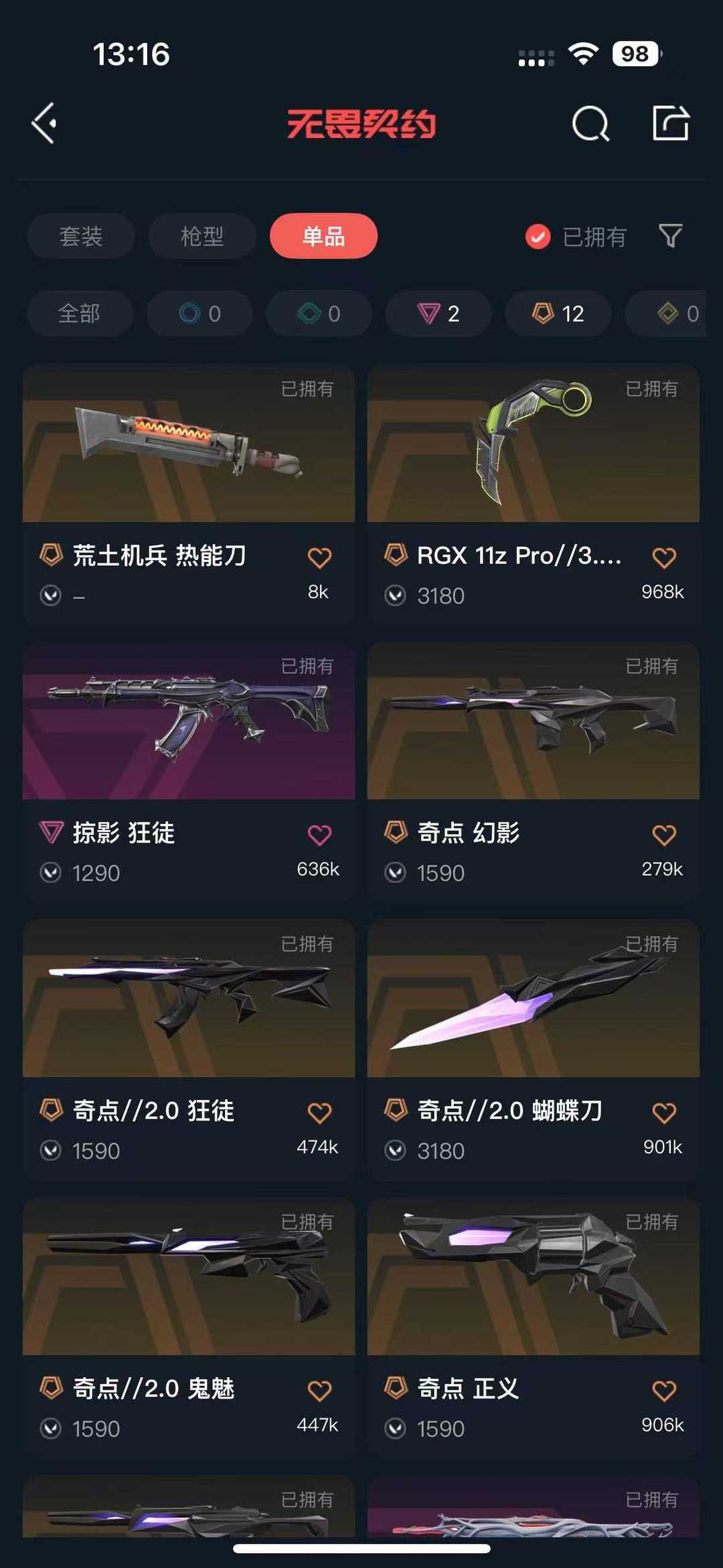Click the tier badge next to 奇点 幻影
The image size is (723, 1568).
(x=396, y=831)
